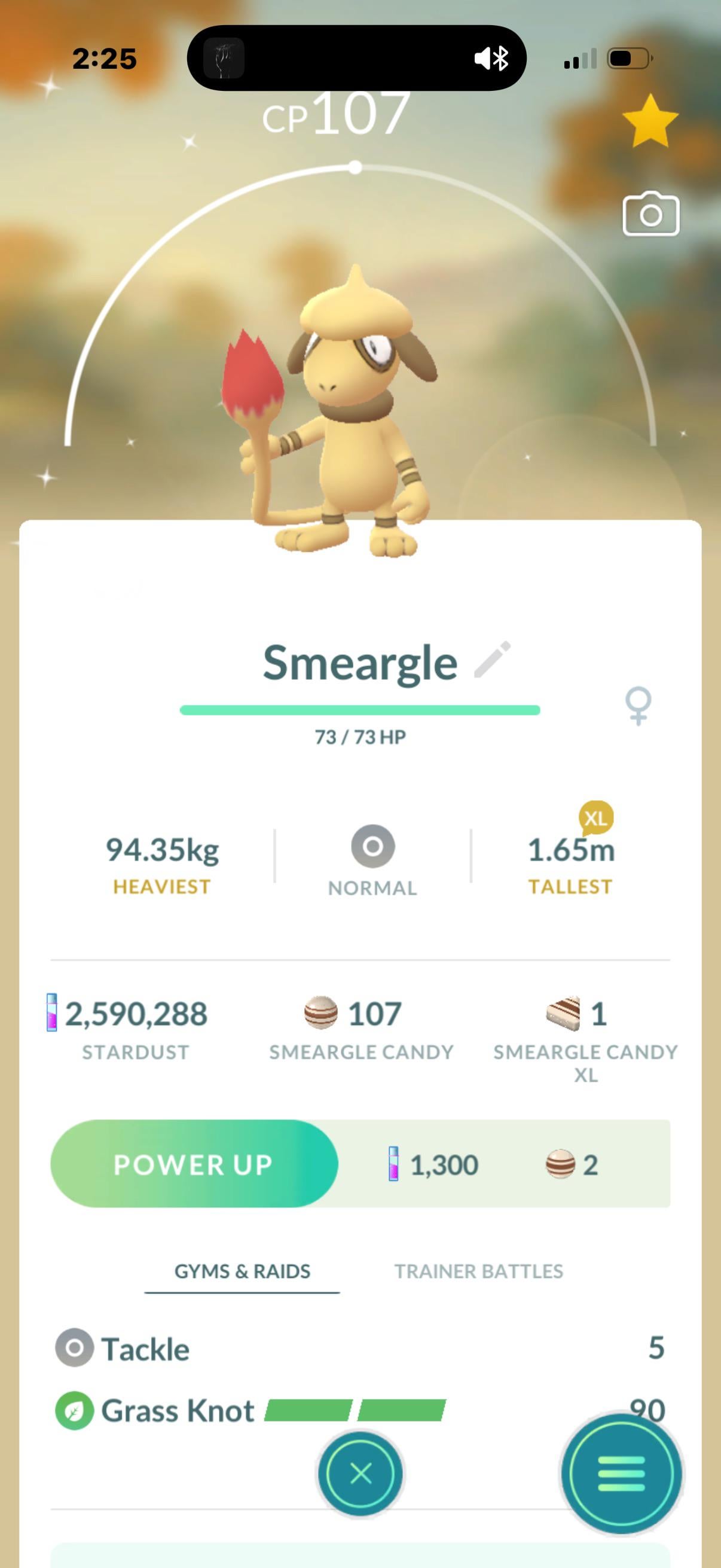Open the round green menu button
The image size is (721, 1568).
[621, 1473]
